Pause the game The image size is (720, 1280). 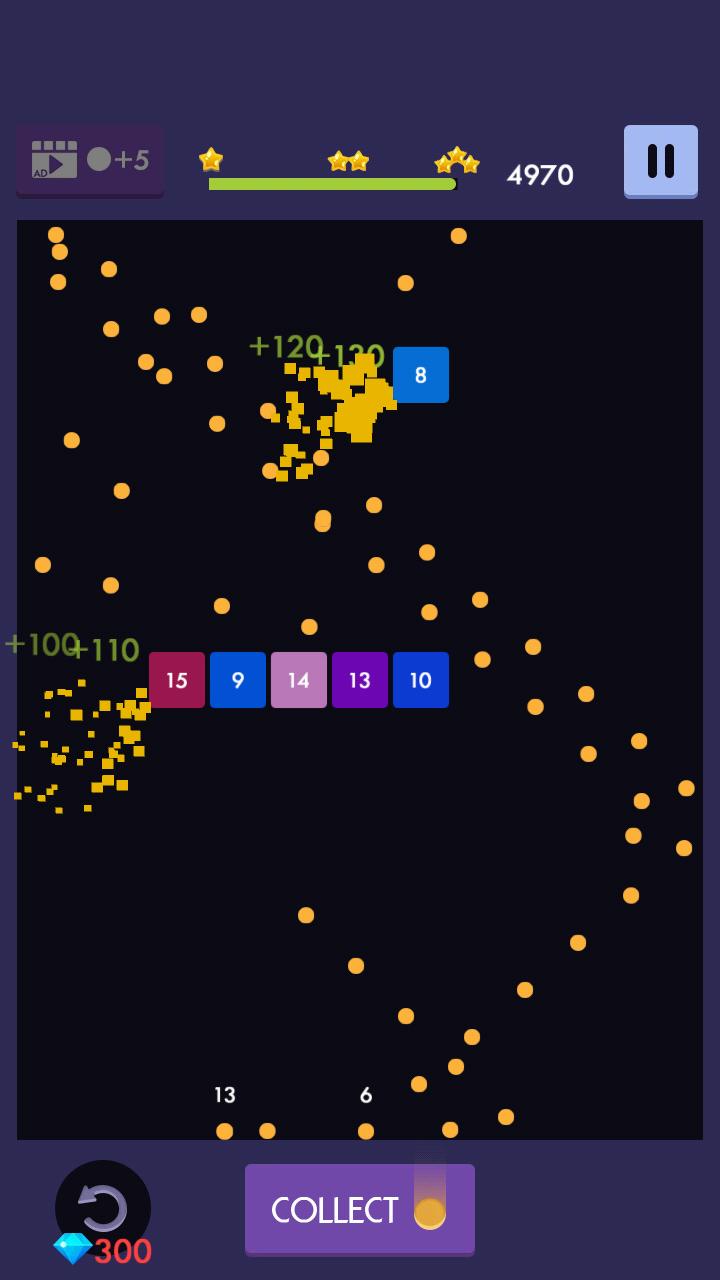(660, 160)
